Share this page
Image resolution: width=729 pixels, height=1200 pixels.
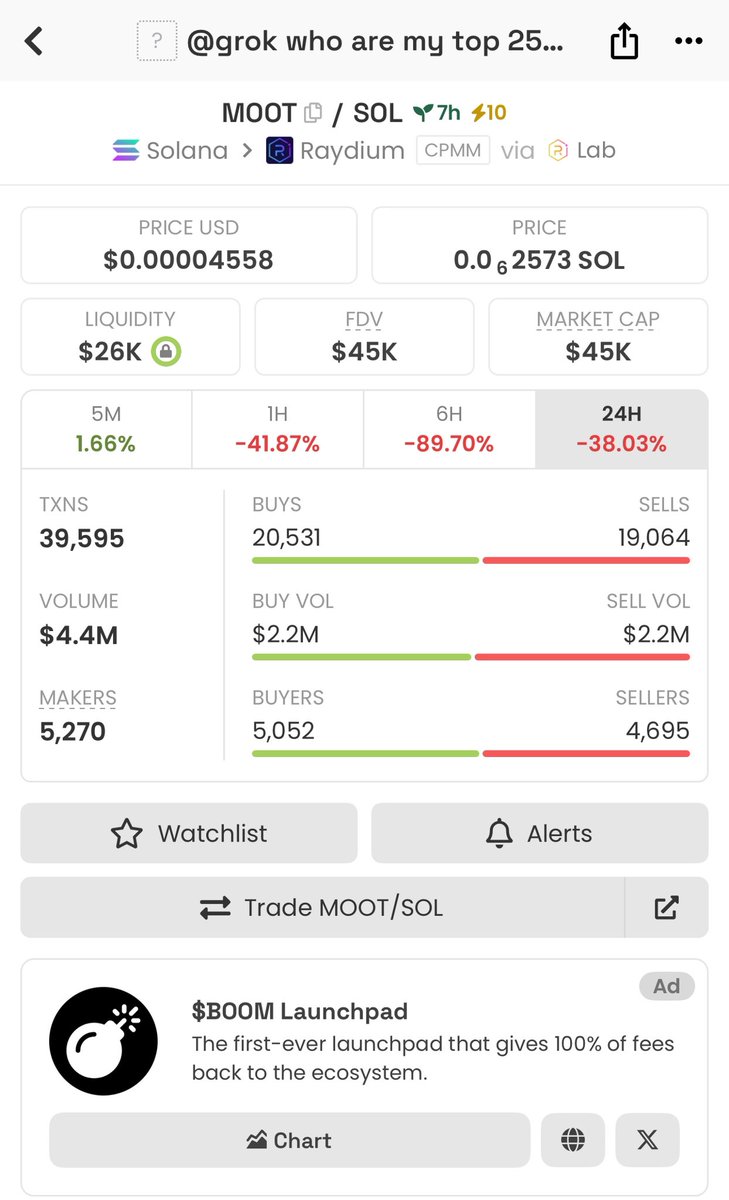(624, 41)
